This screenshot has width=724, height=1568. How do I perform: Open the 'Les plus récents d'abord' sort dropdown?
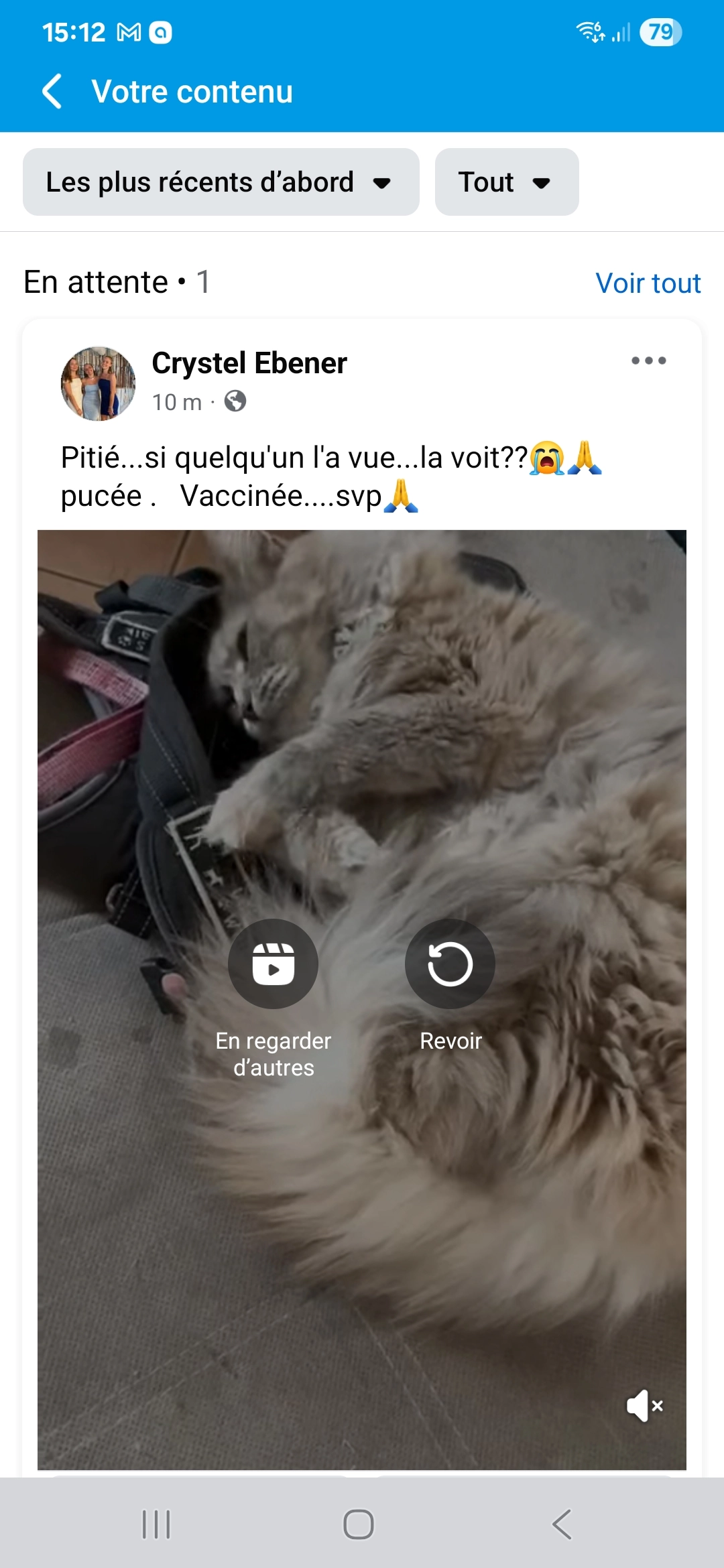221,182
